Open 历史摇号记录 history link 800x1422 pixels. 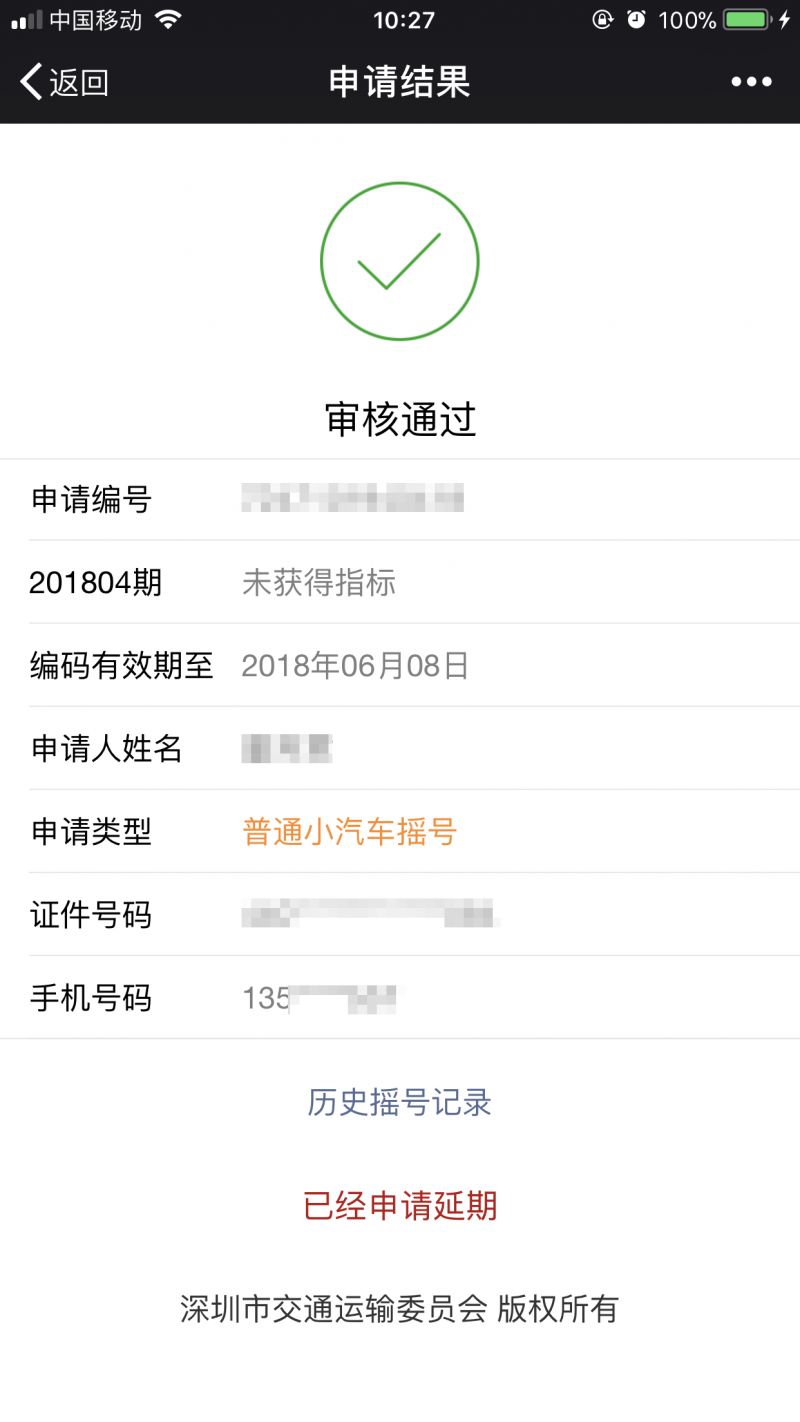tap(399, 1103)
